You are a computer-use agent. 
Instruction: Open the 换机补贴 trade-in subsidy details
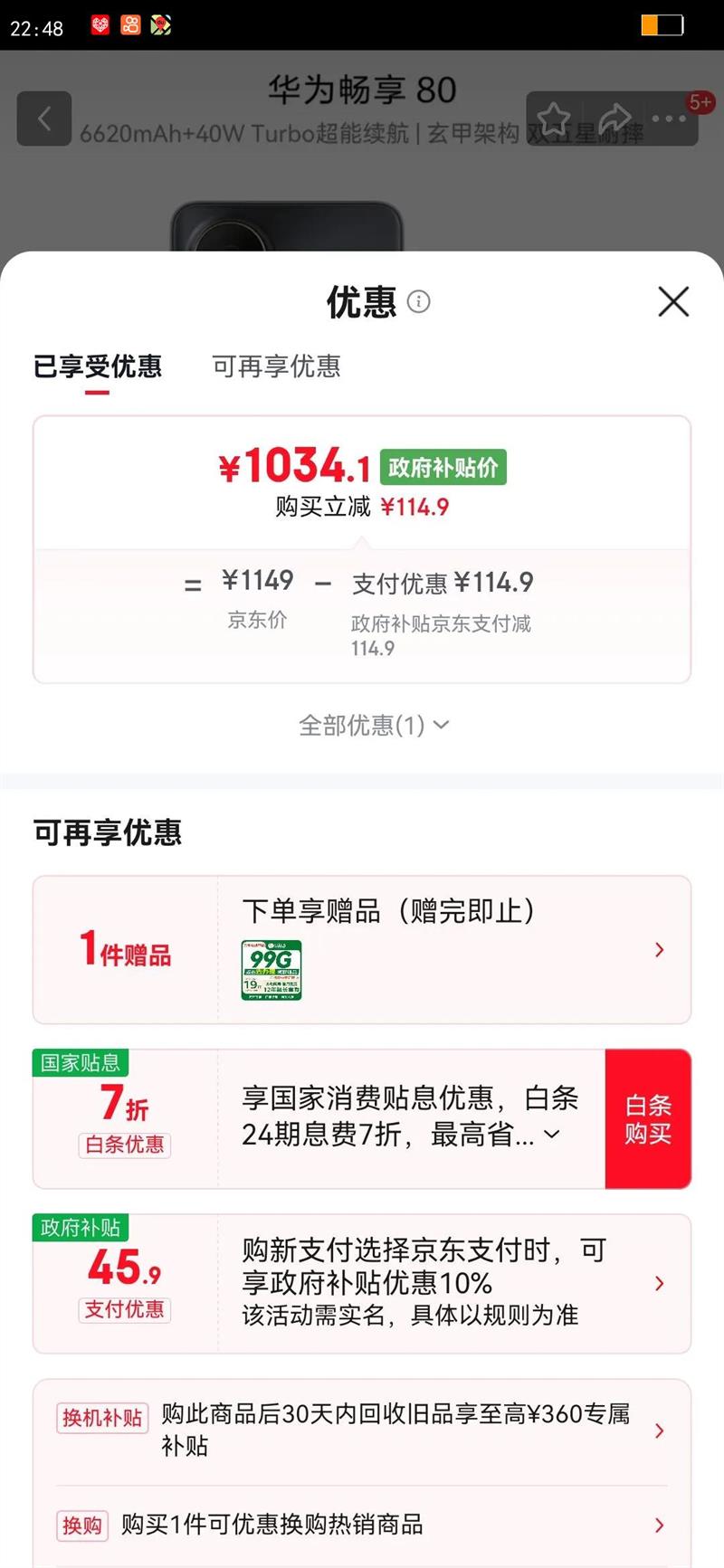coord(659,1430)
